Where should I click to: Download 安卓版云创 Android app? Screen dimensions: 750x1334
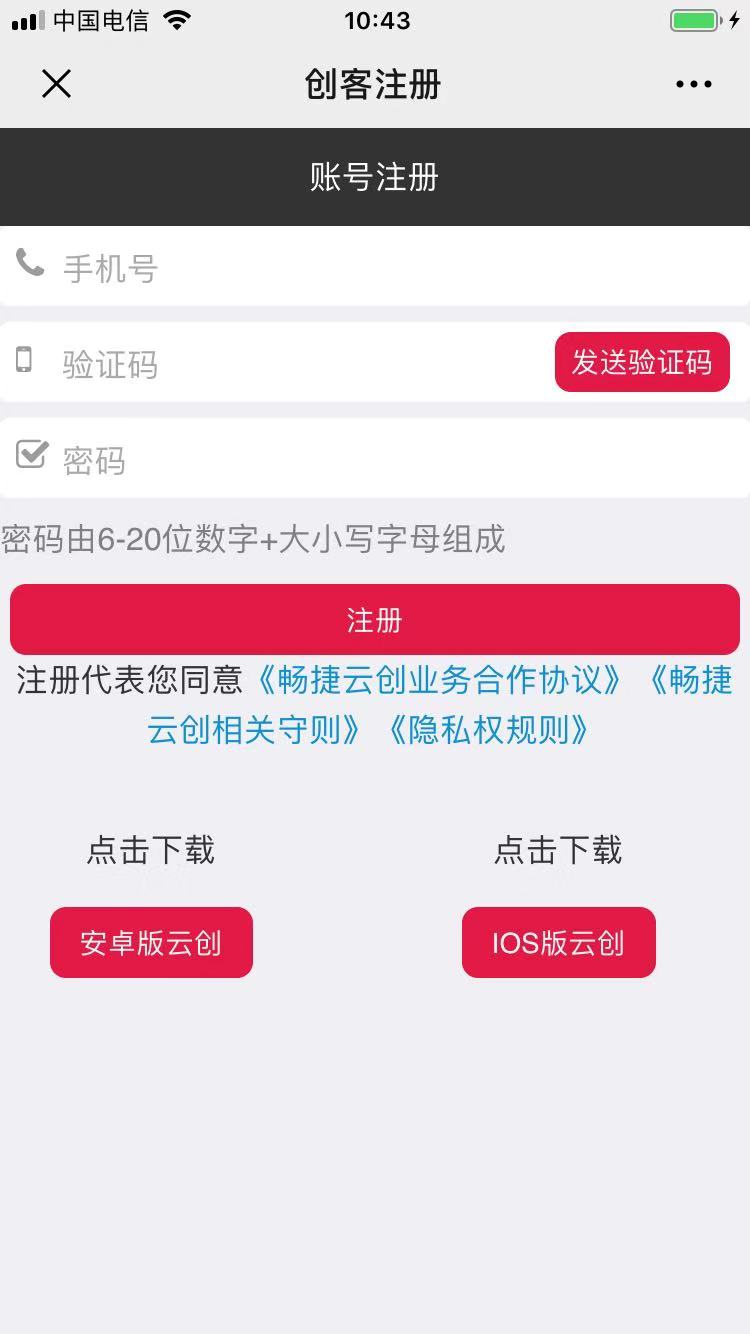(x=151, y=943)
